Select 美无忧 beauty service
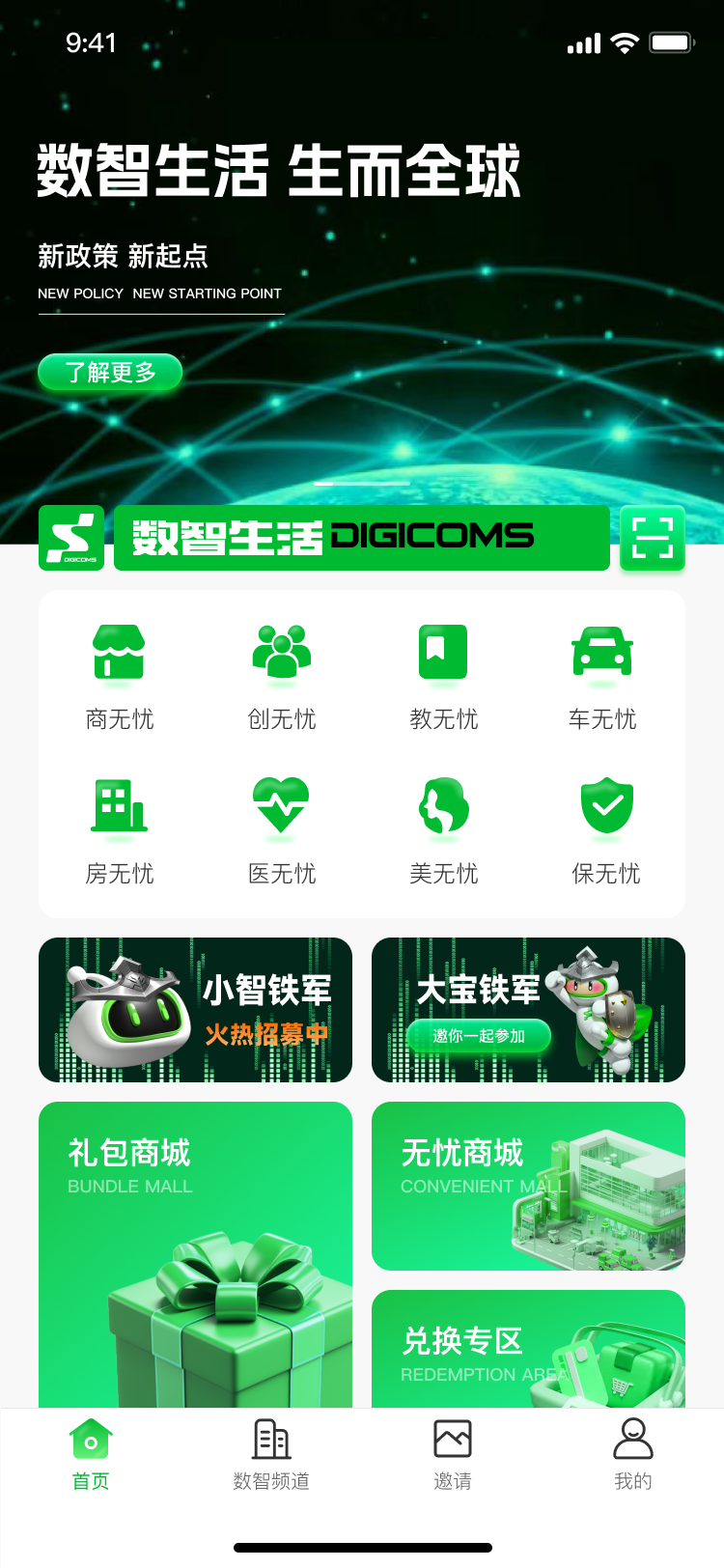The height and width of the screenshot is (1568, 724). 443,829
